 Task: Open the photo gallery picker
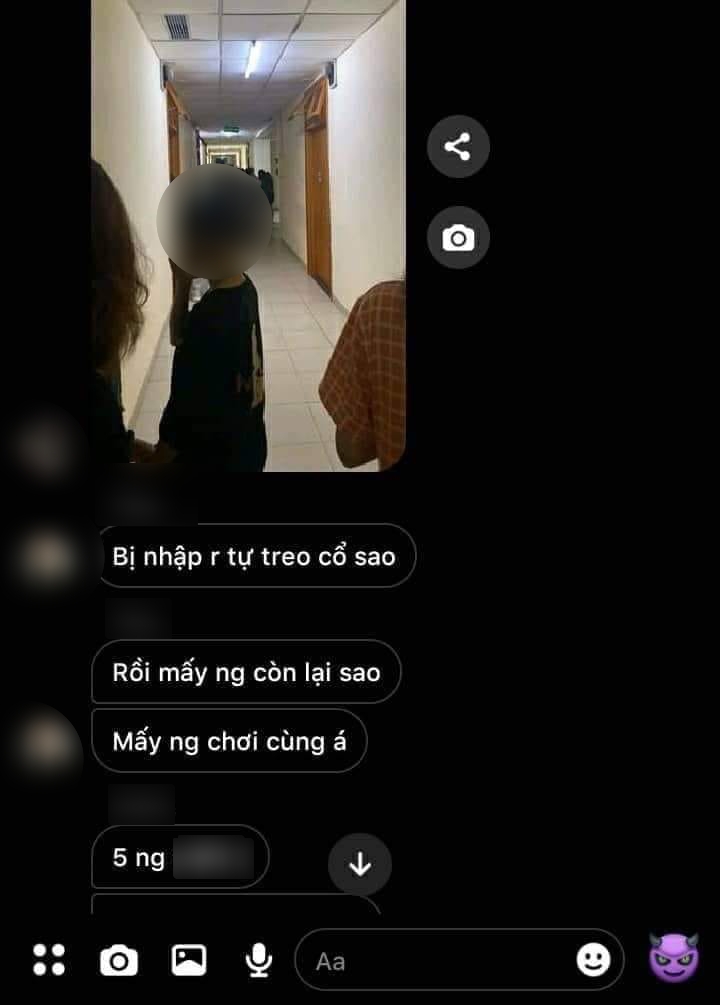[189, 960]
